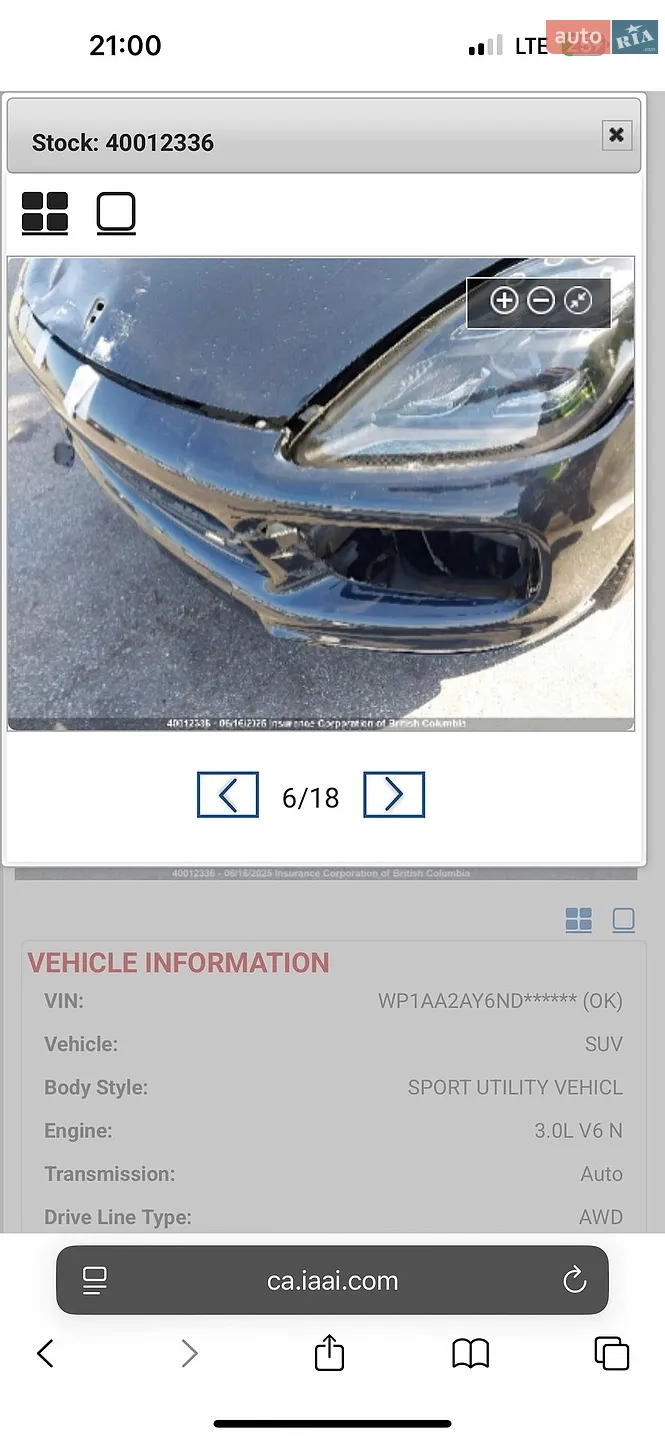Reload the current page
Image resolution: width=665 pixels, height=1440 pixels.
point(574,1280)
